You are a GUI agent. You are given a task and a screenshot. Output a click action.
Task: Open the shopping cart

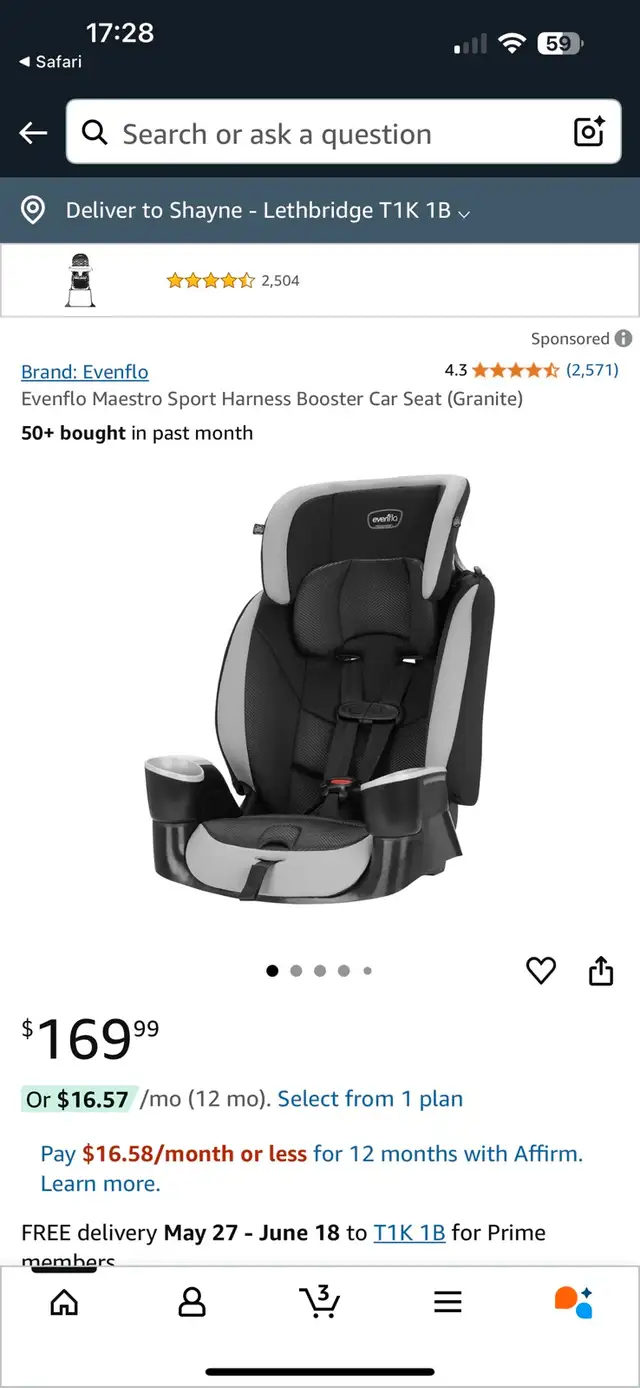[x=320, y=1300]
